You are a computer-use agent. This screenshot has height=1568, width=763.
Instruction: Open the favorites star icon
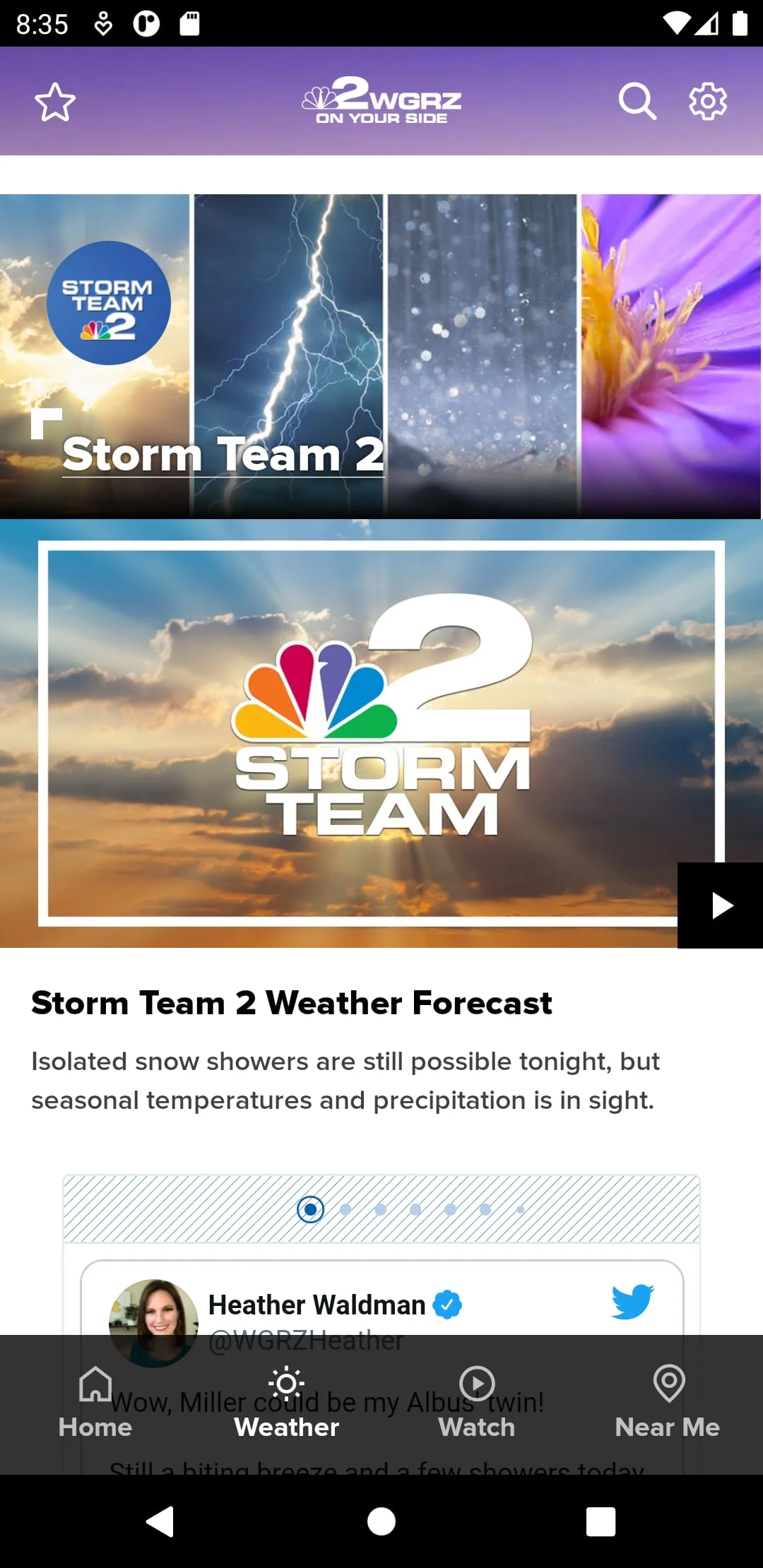[55, 102]
